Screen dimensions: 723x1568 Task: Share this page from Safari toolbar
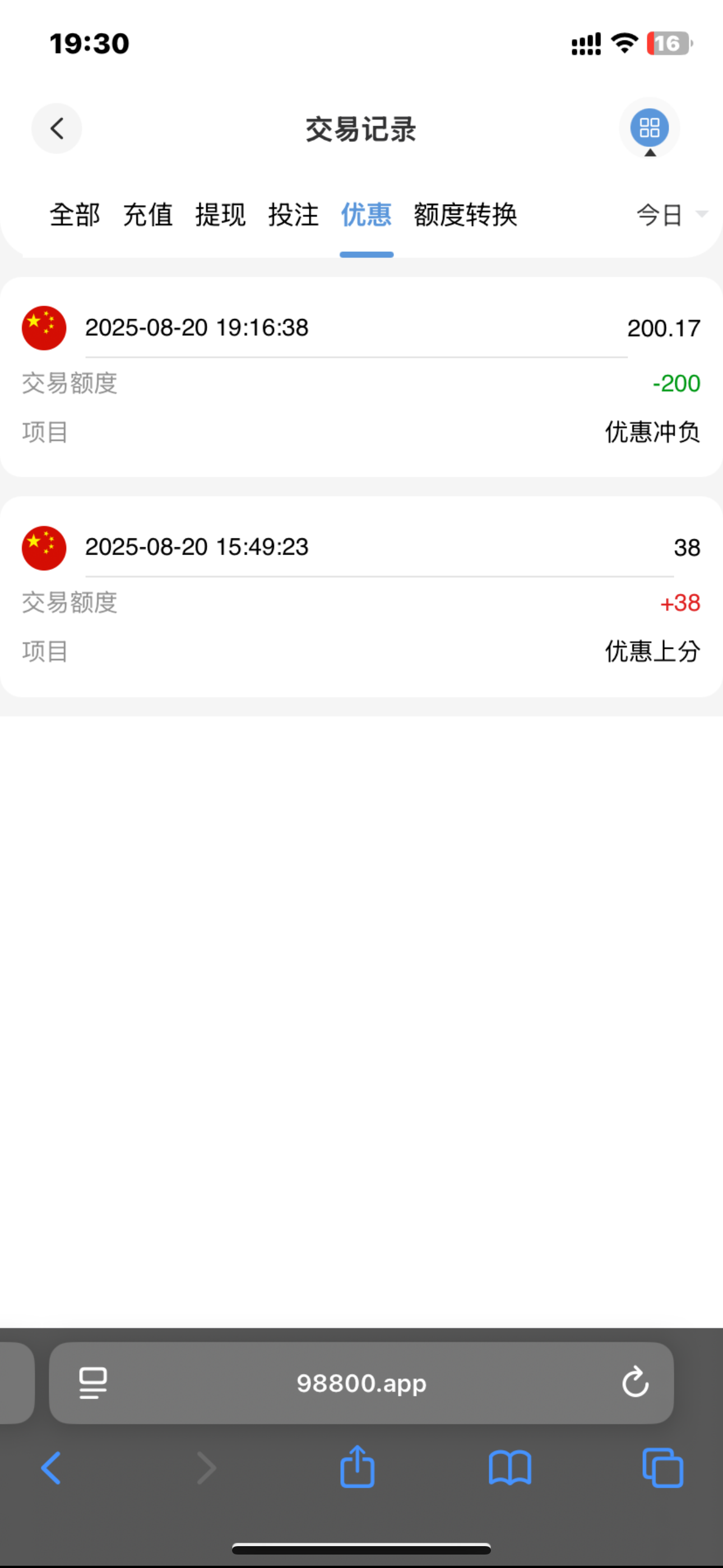pos(357,1467)
